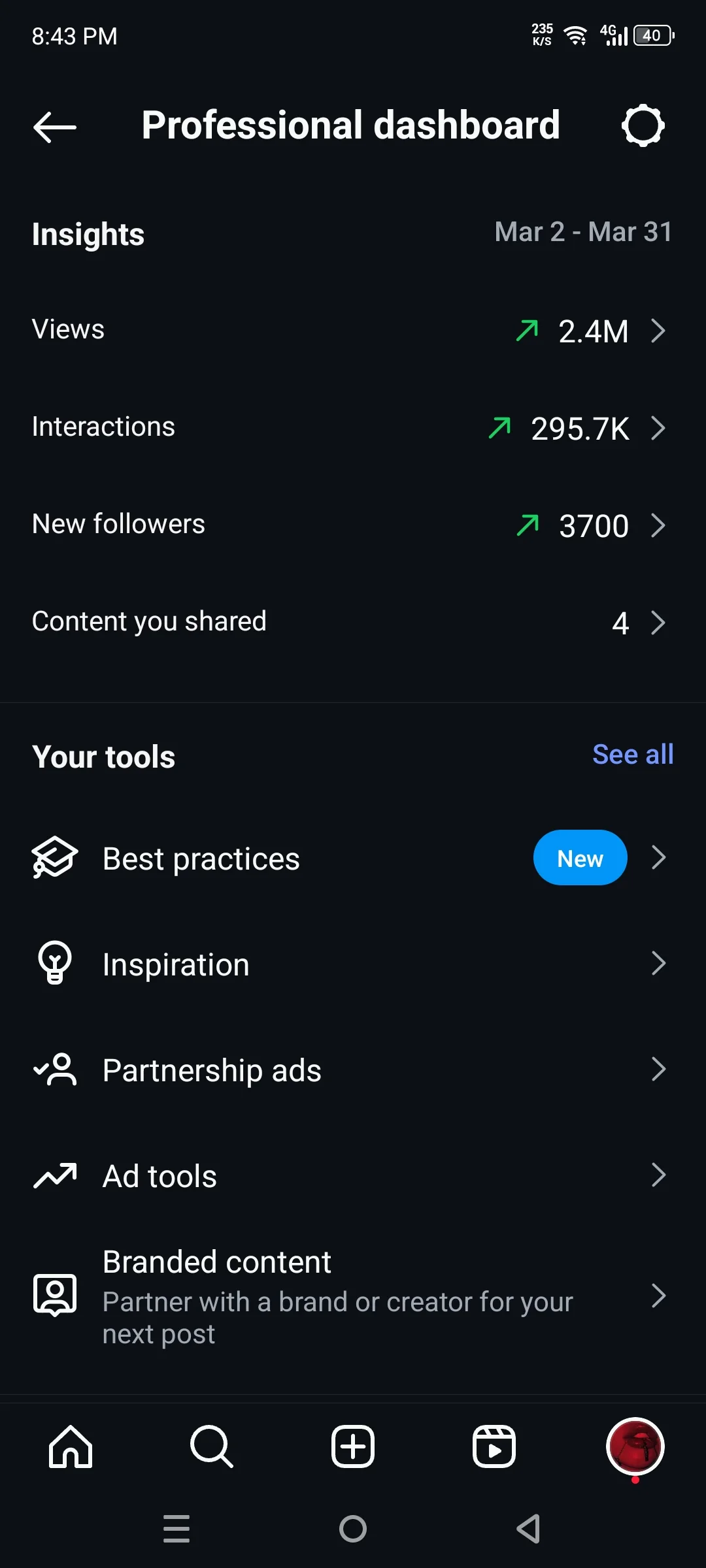Tap See all tools link
The height and width of the screenshot is (1568, 706).
[x=633, y=755]
